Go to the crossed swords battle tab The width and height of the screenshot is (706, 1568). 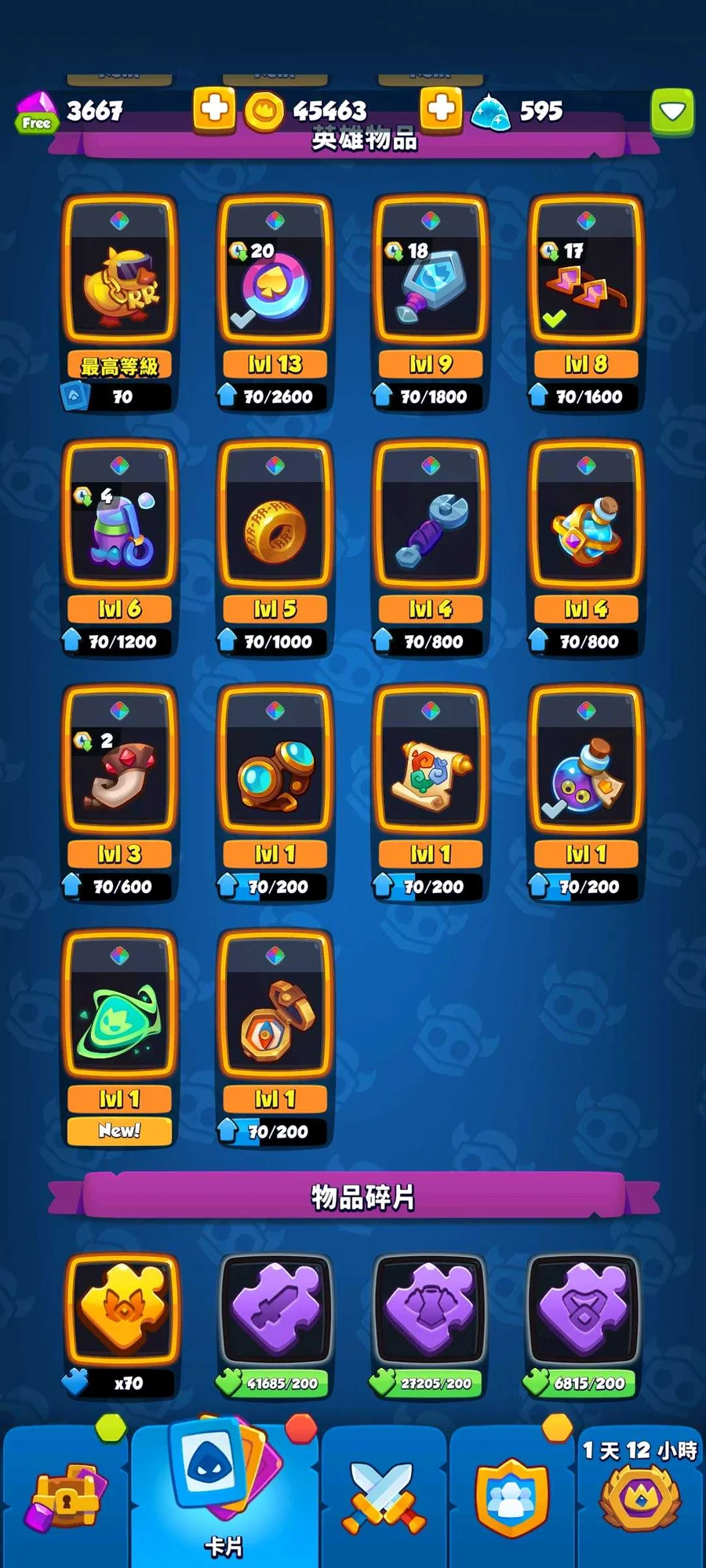pyautogui.click(x=384, y=1497)
